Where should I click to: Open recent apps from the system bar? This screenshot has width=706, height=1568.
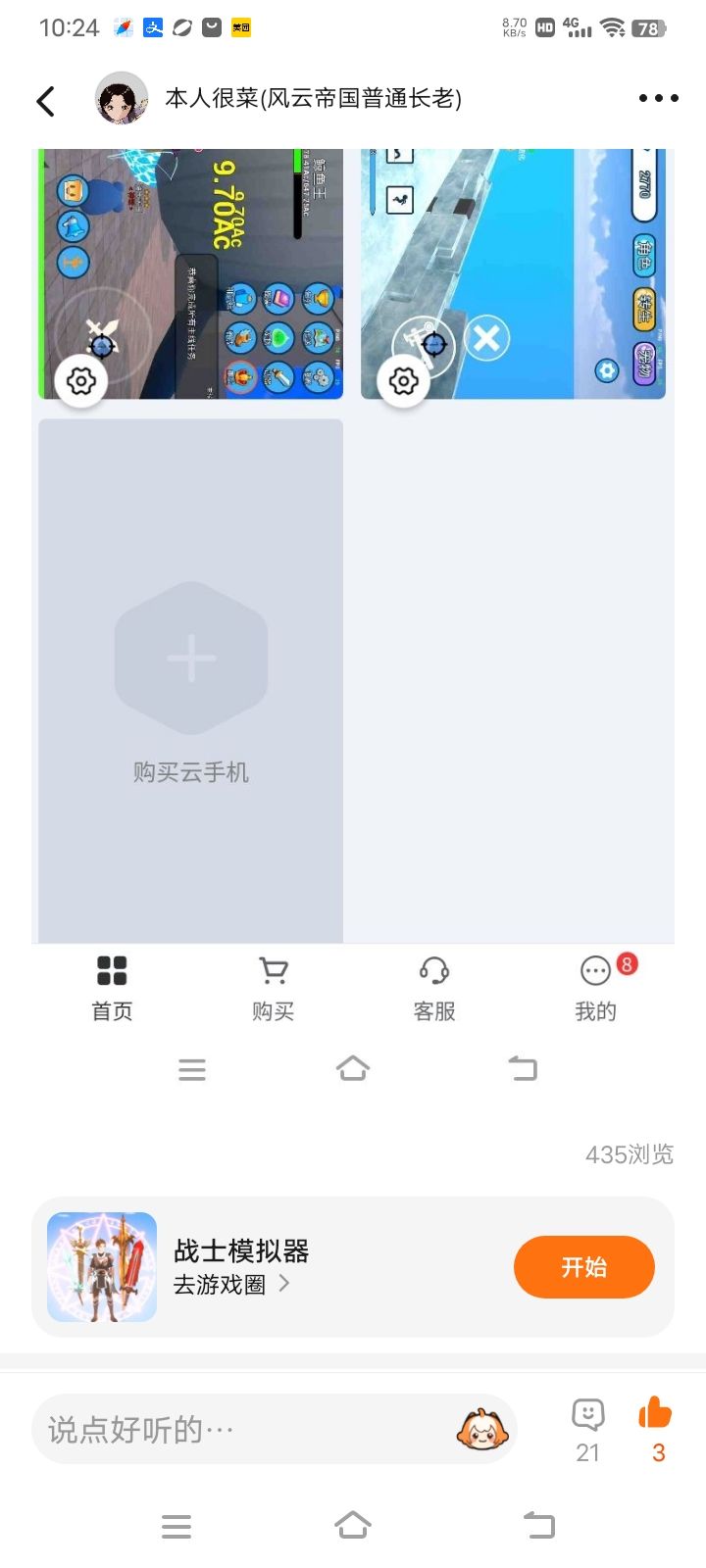[176, 1526]
